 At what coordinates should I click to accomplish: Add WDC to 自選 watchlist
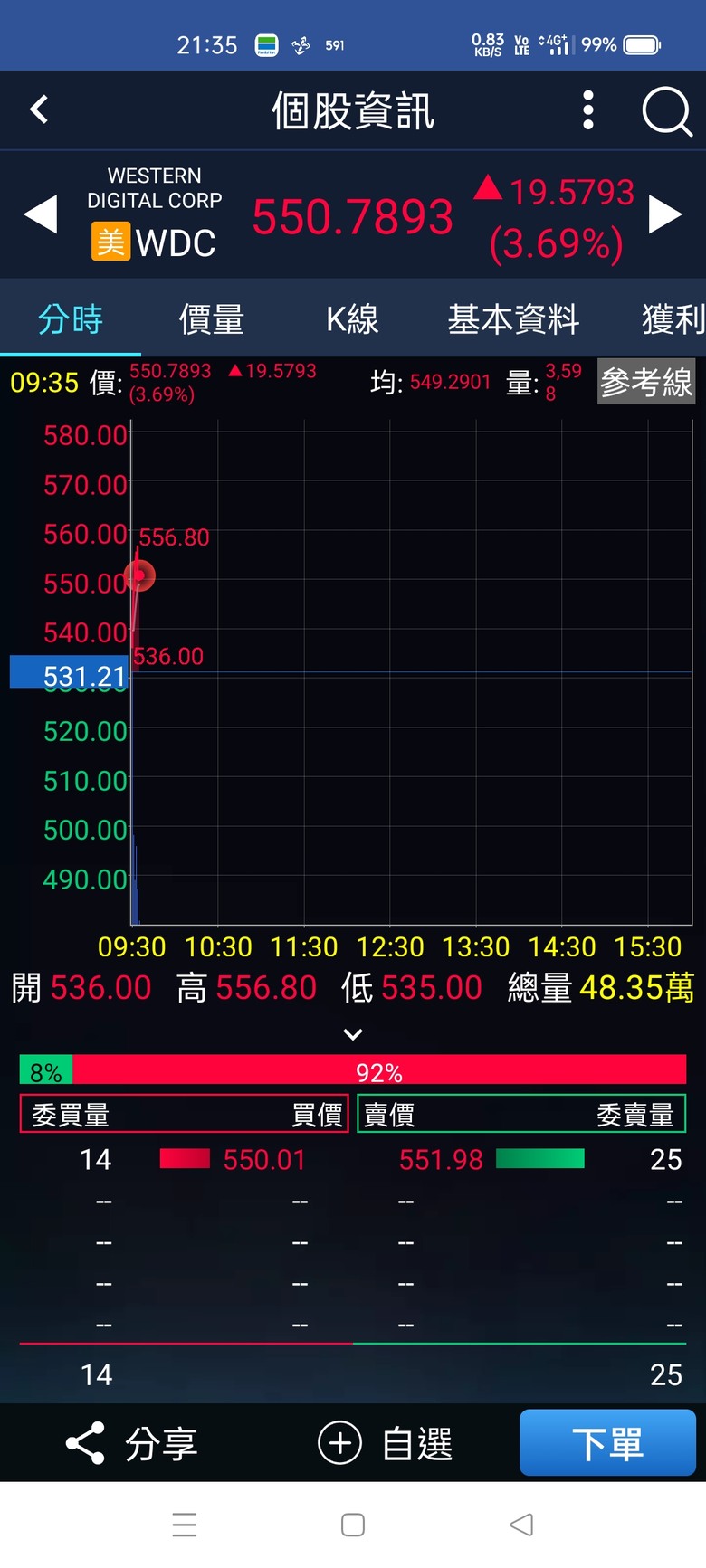(386, 1443)
